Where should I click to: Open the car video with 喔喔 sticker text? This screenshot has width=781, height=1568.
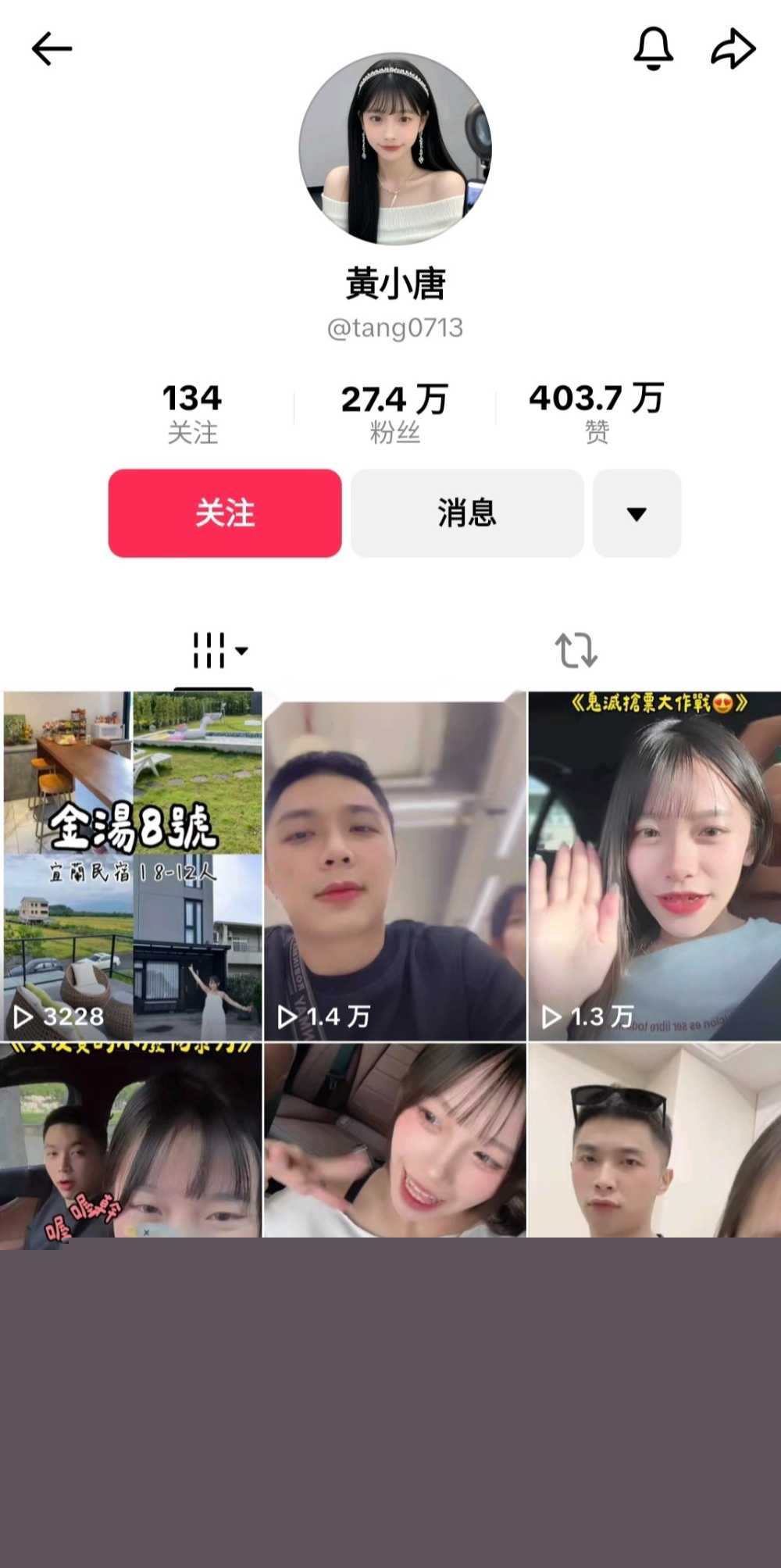pos(131,1140)
